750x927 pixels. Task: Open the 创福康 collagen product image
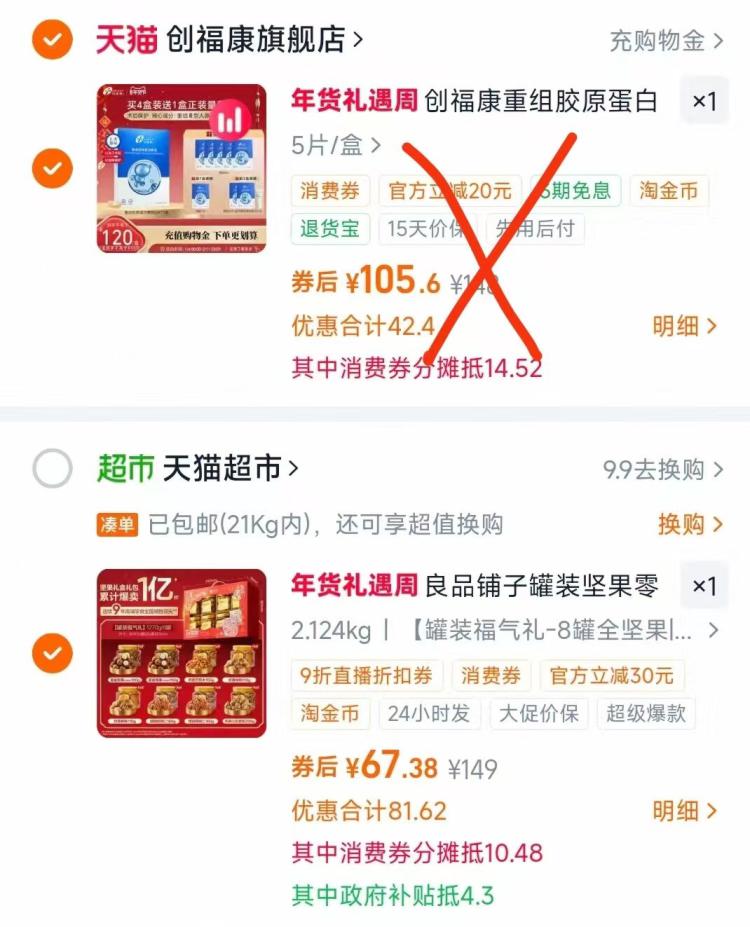tap(181, 168)
